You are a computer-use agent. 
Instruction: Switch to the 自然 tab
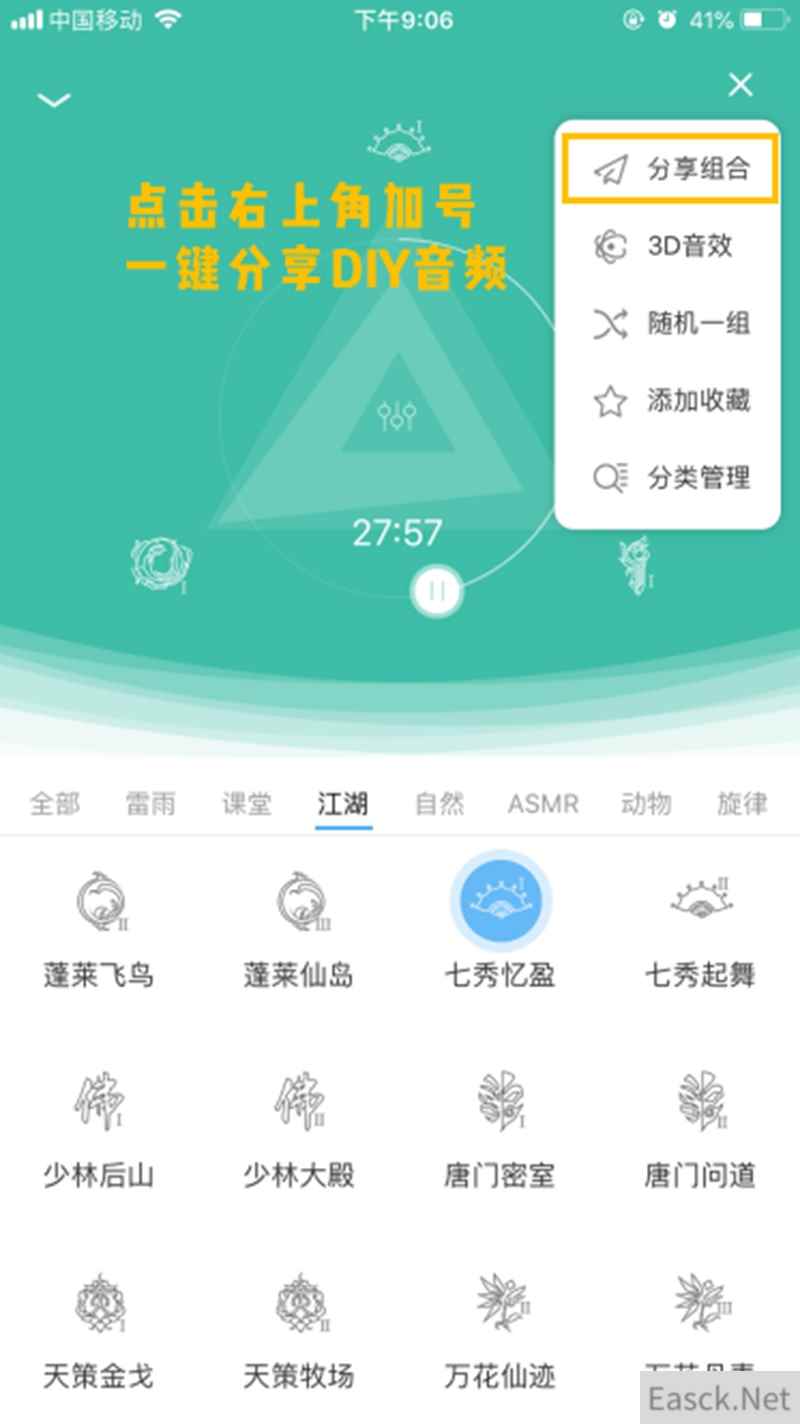[x=440, y=803]
